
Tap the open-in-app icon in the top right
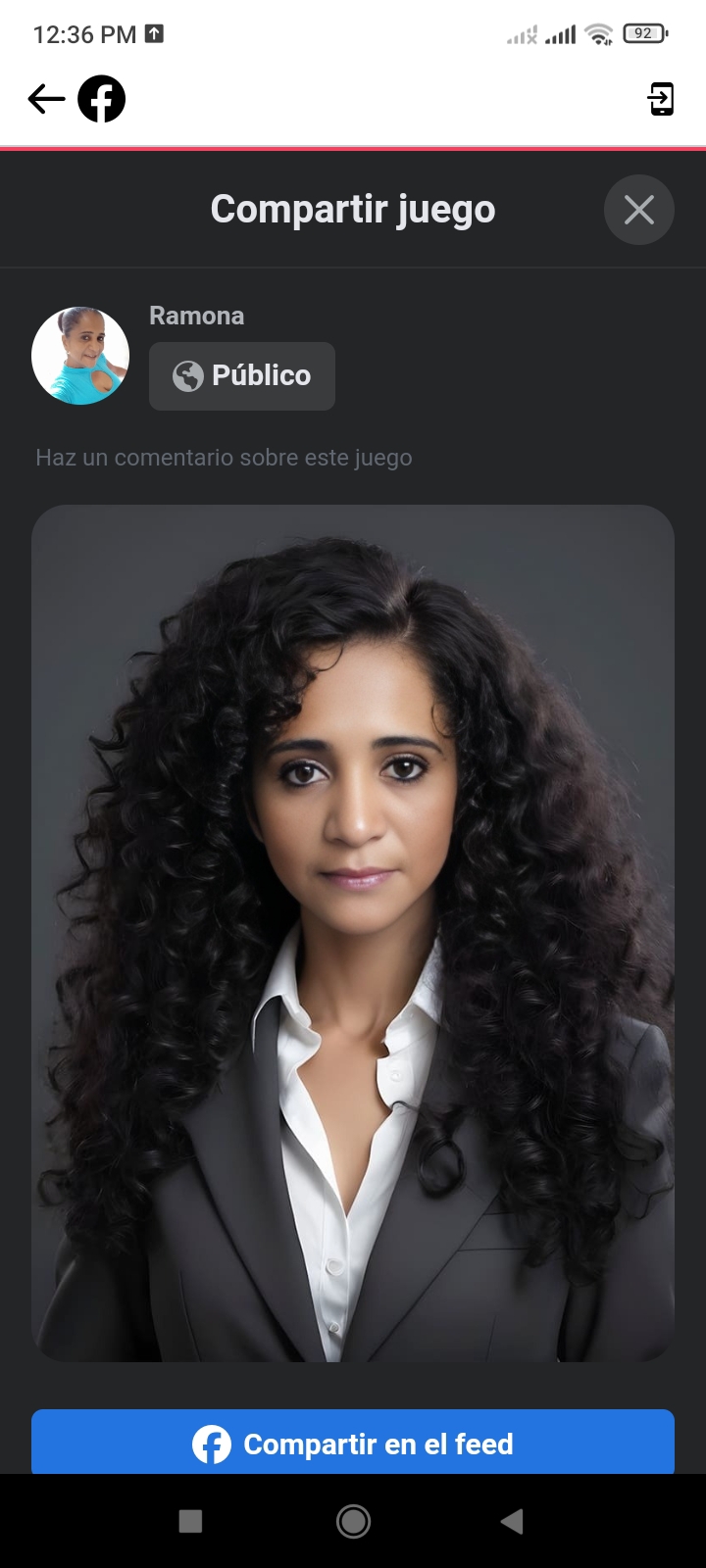(661, 99)
